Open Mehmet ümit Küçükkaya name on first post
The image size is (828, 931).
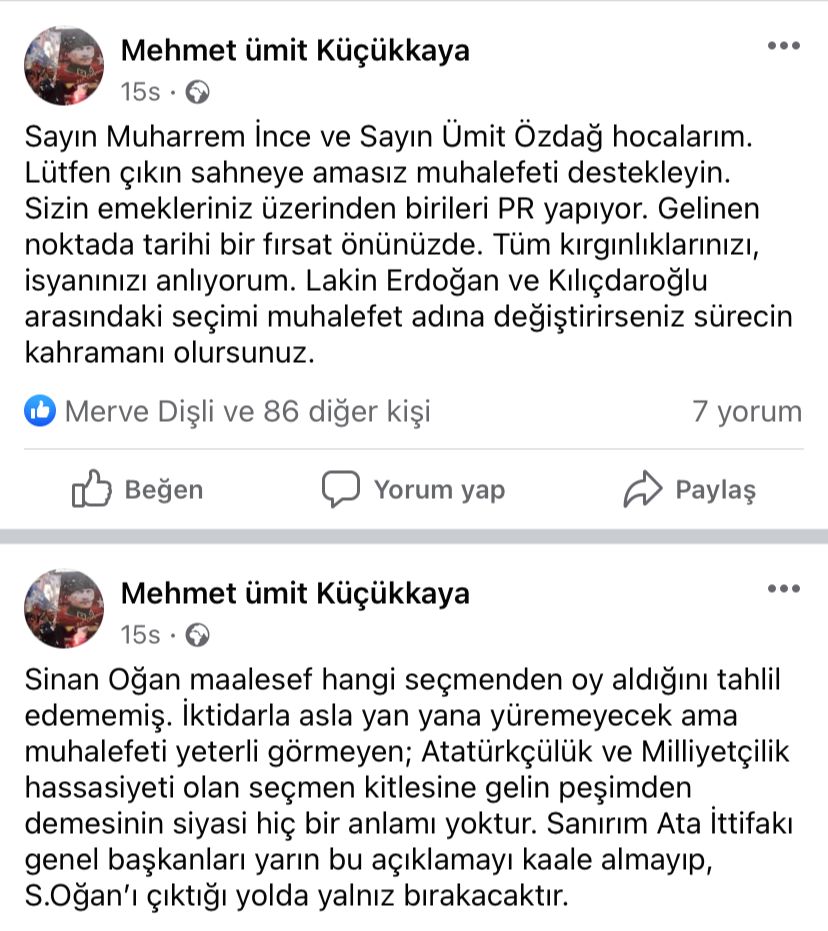(295, 50)
